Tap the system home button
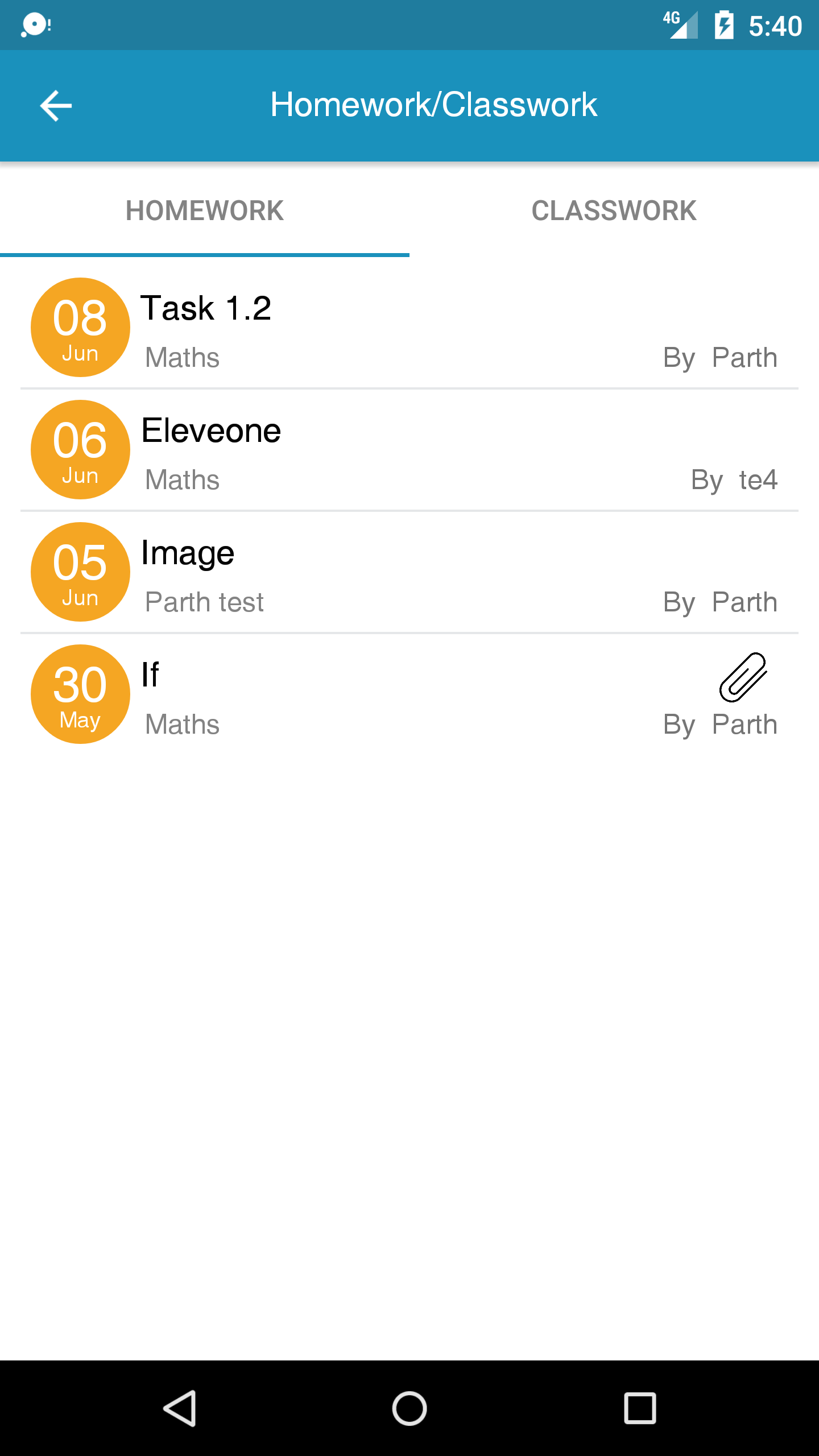 click(409, 1409)
